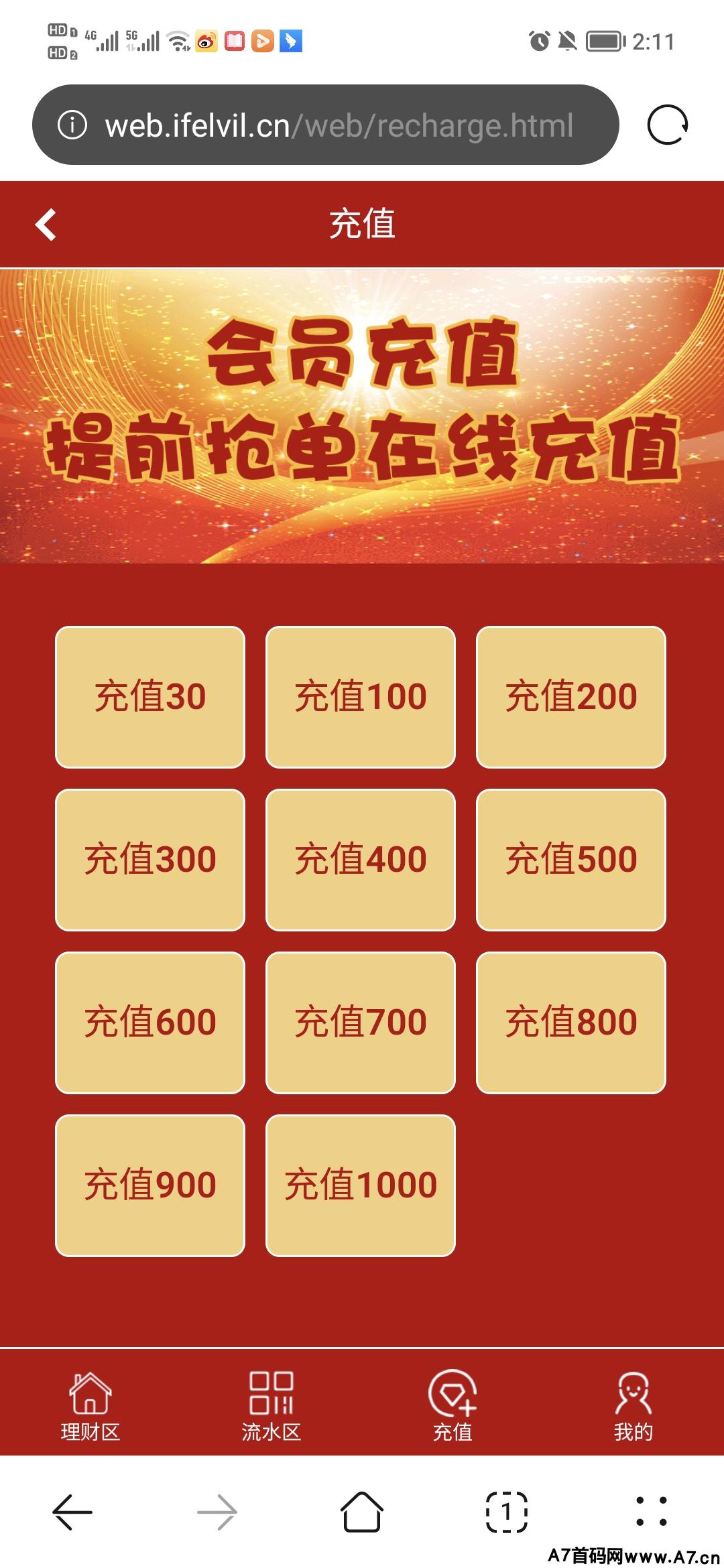Select the 充值30 recharge amount
The width and height of the screenshot is (724, 1568).
(150, 697)
